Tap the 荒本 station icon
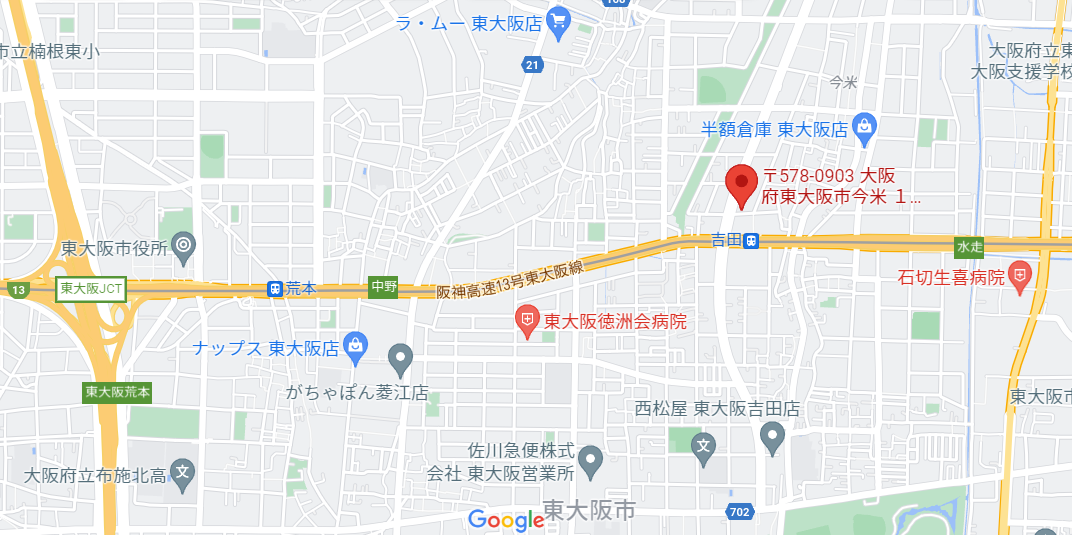 pos(275,288)
